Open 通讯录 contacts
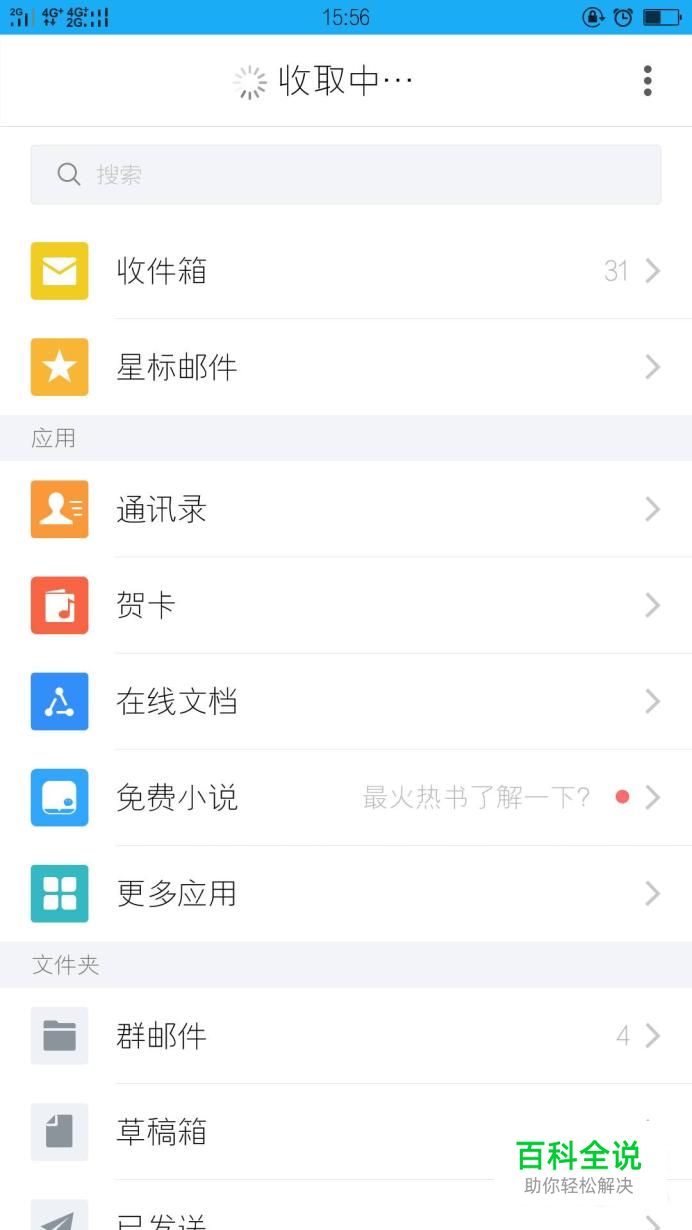692x1230 pixels. 346,509
